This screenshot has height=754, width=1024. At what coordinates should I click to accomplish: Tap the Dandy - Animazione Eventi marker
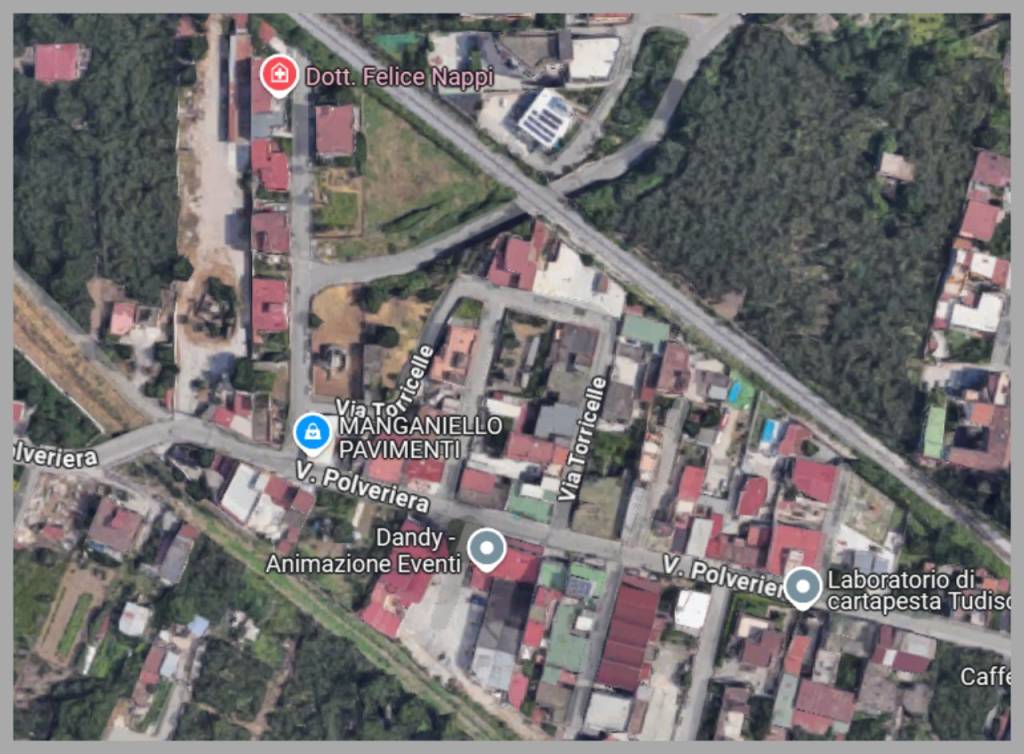coord(487,548)
